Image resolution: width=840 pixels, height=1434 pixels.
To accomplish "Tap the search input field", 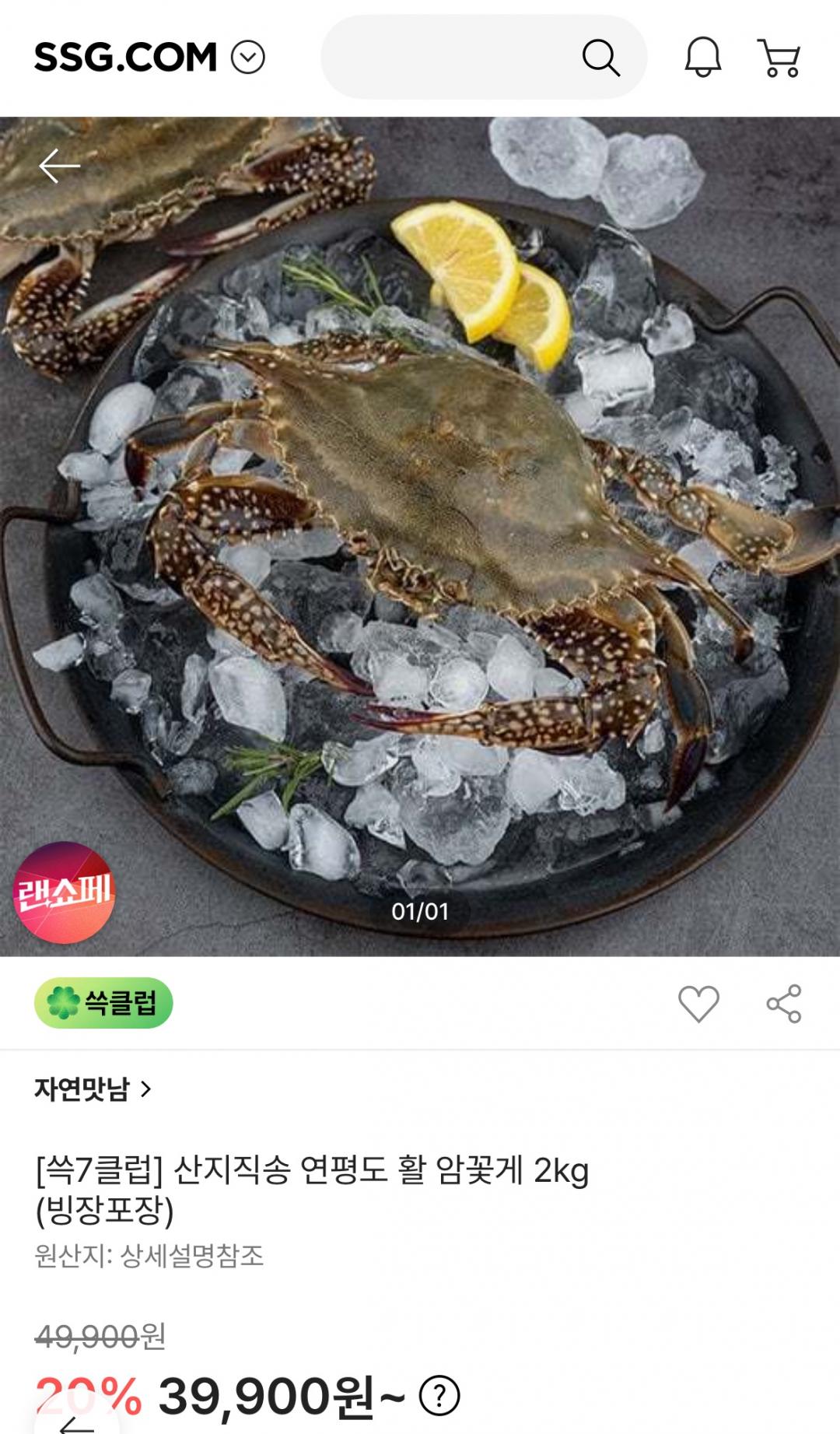I will [x=447, y=58].
